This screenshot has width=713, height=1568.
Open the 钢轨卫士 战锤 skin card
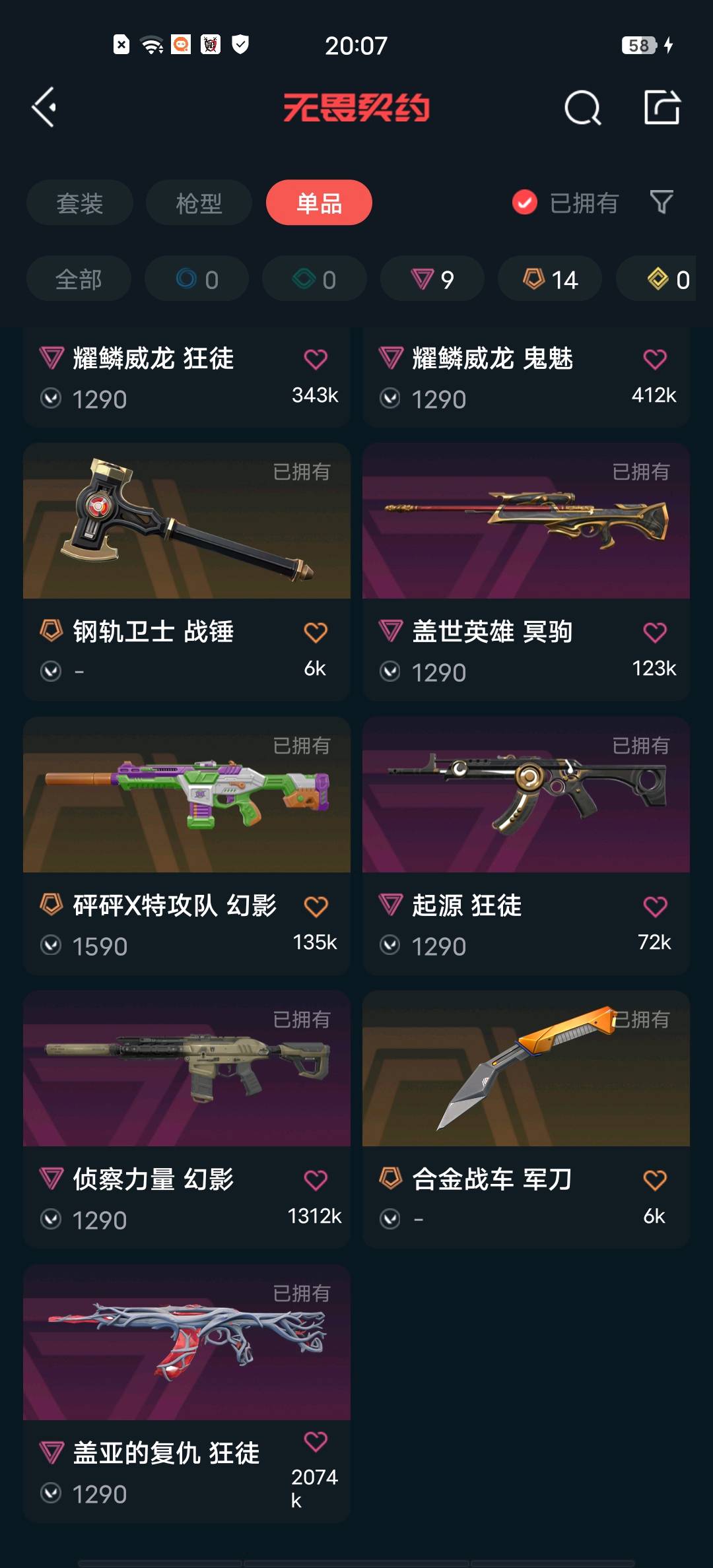coord(186,521)
